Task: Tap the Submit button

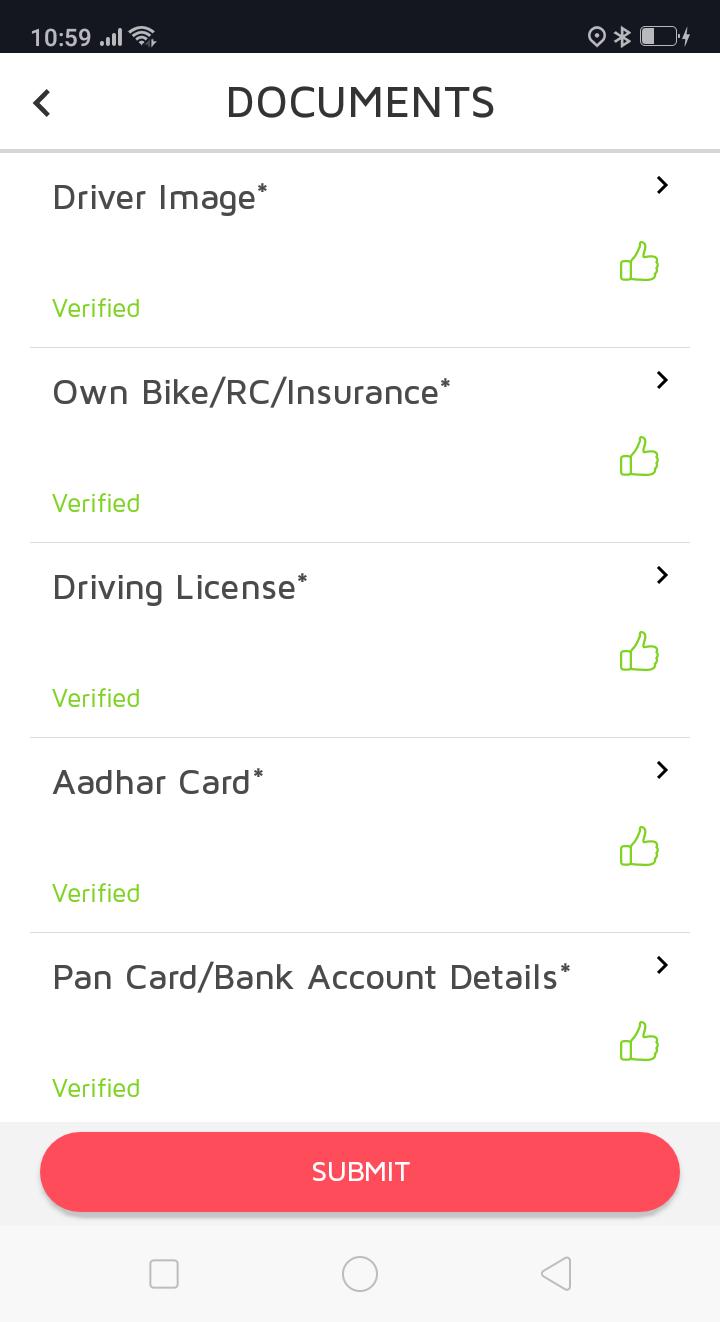Action: pyautogui.click(x=360, y=1172)
